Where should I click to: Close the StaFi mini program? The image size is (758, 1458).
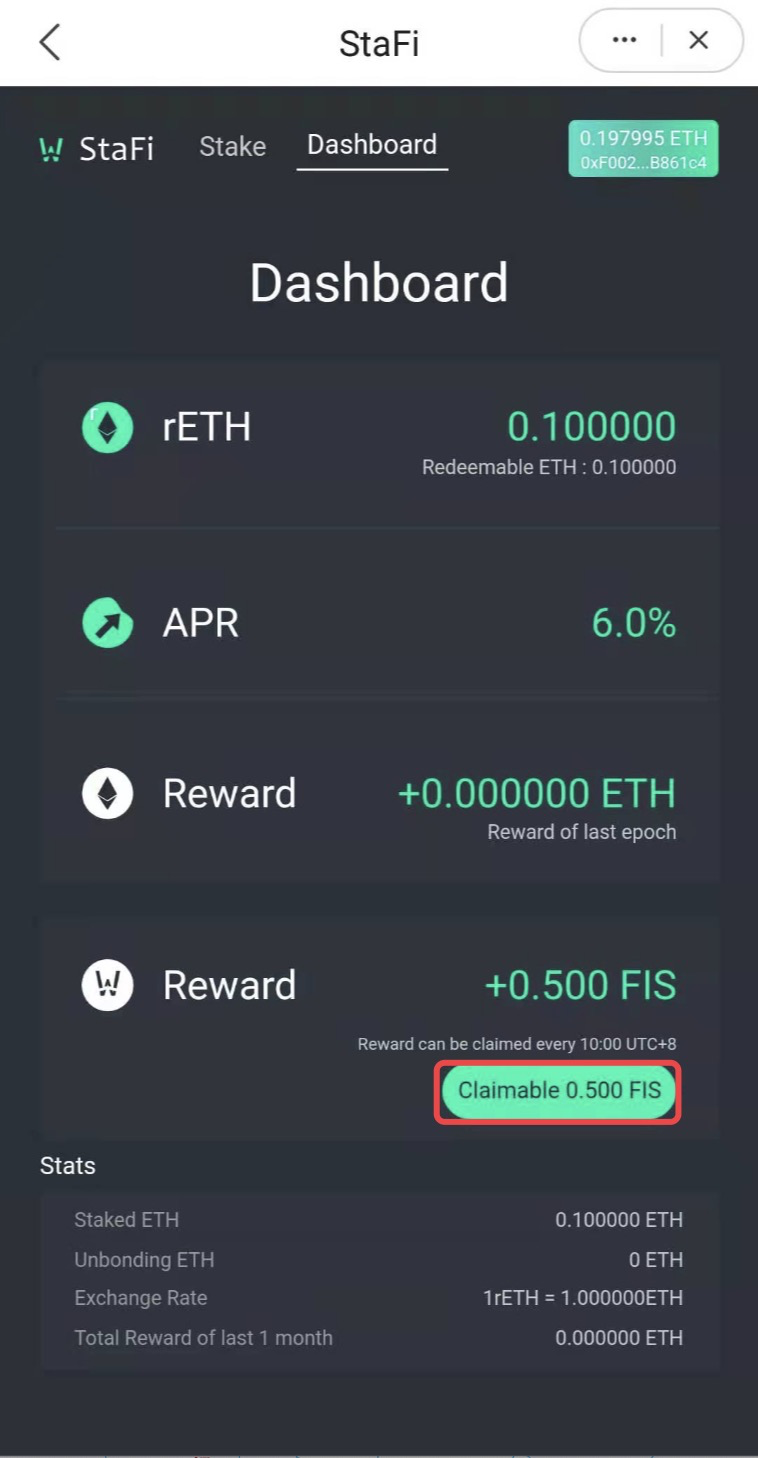tap(699, 40)
